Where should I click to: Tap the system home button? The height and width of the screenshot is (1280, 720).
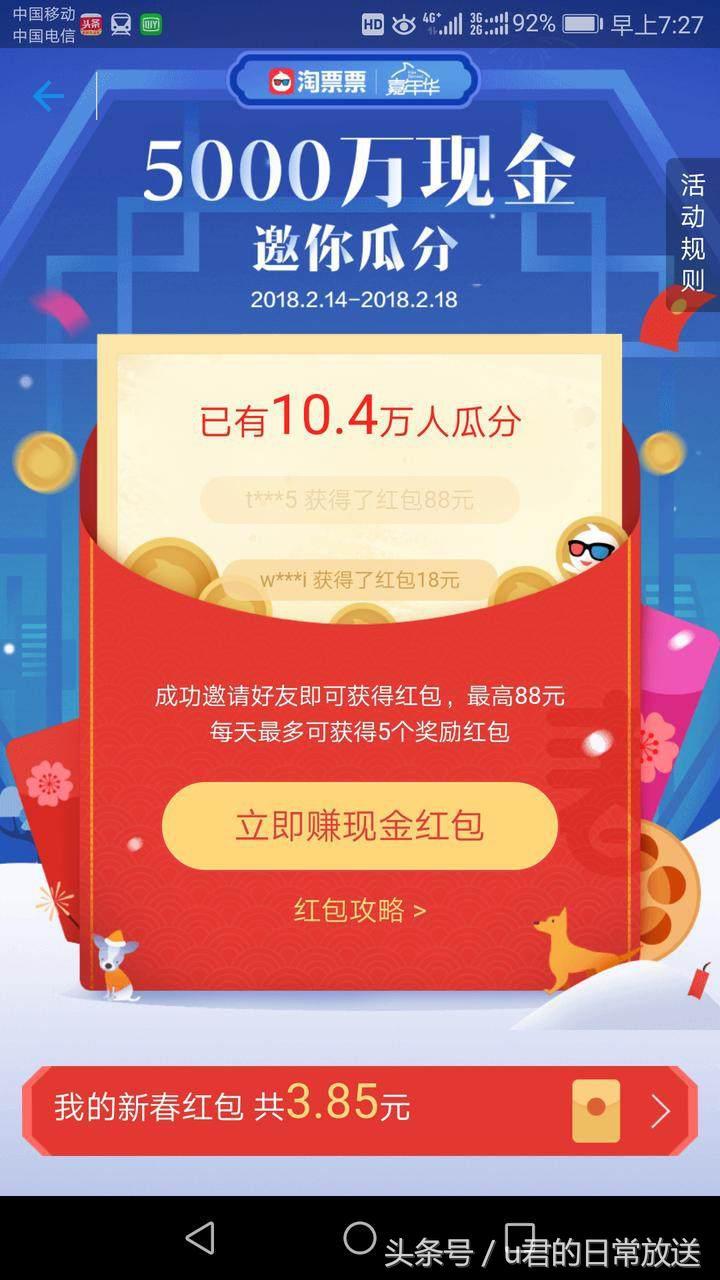pyautogui.click(x=359, y=1238)
